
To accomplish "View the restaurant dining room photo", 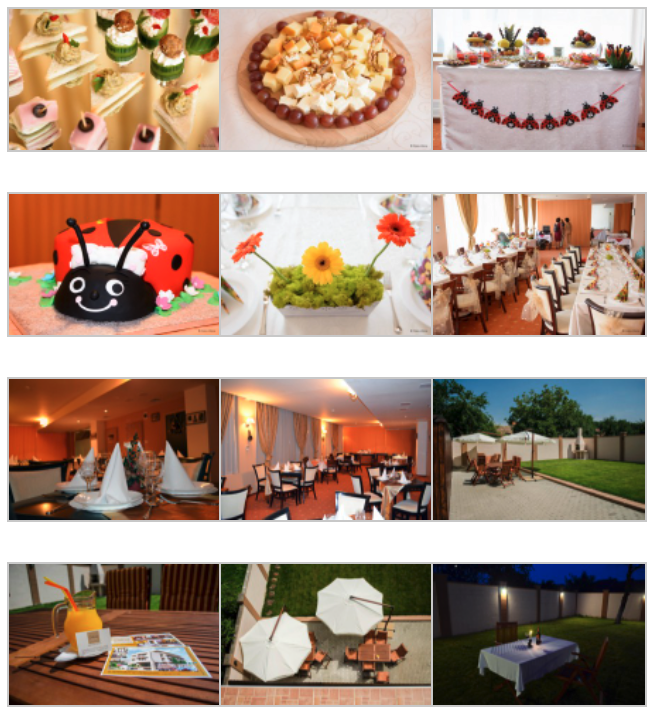I will point(326,449).
